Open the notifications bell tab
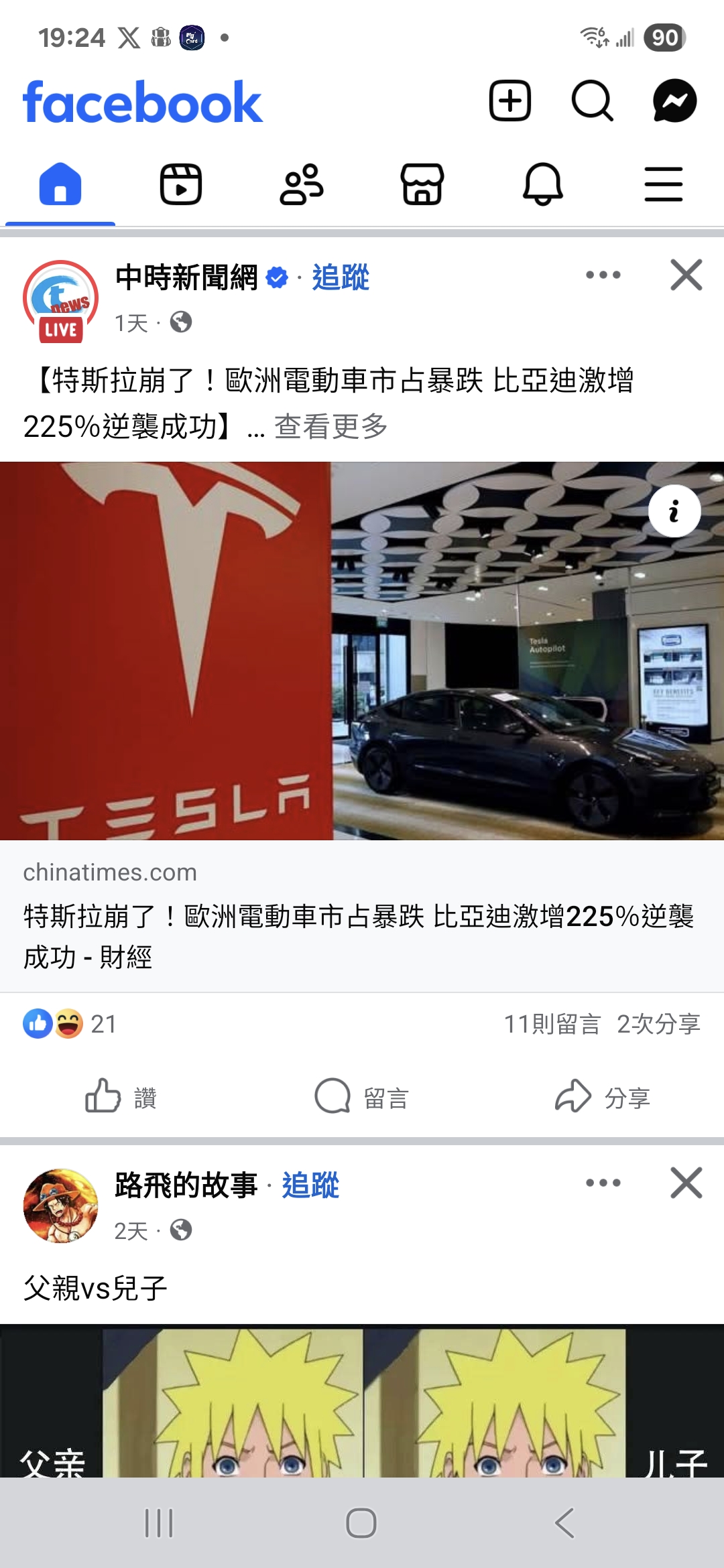The height and width of the screenshot is (1568, 724). 543,184
